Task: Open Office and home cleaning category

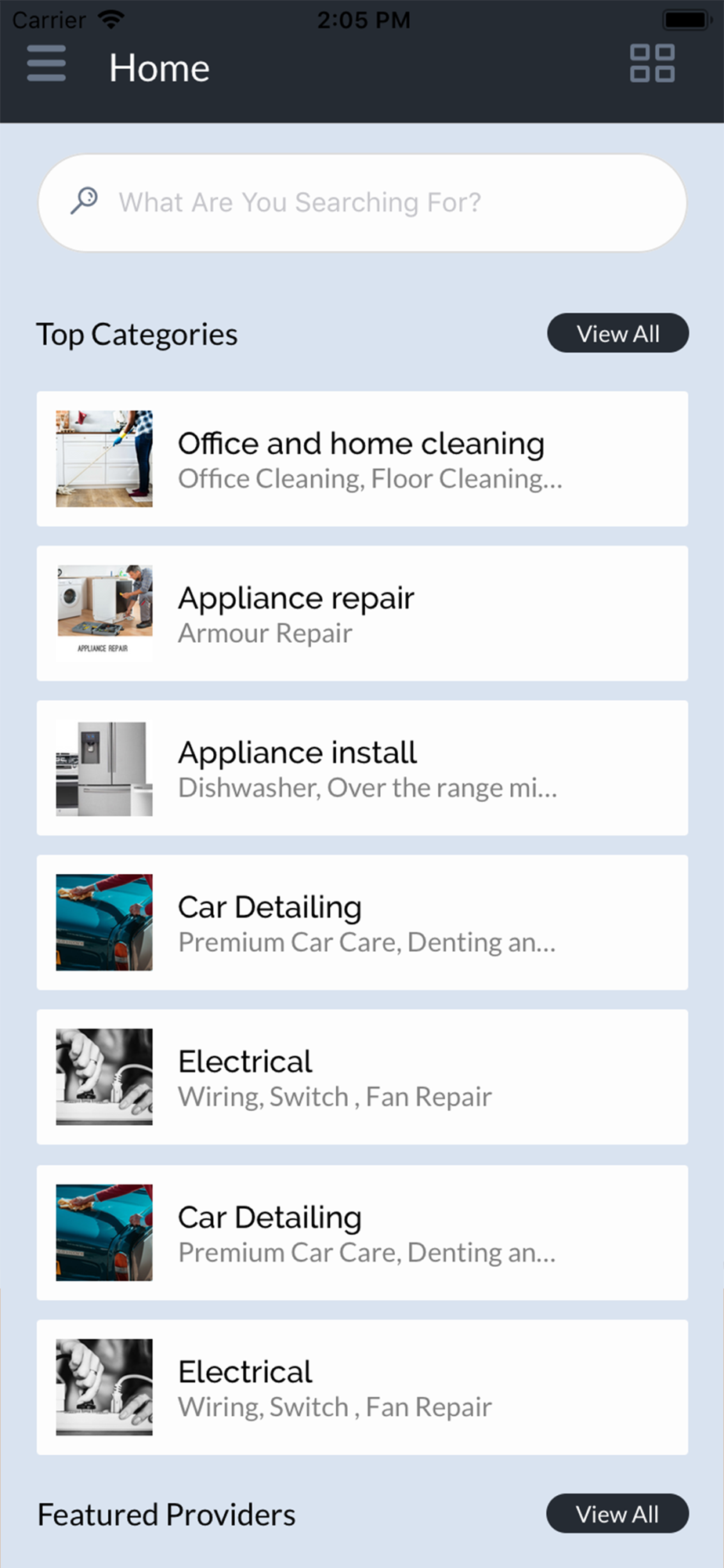Action: coord(362,459)
